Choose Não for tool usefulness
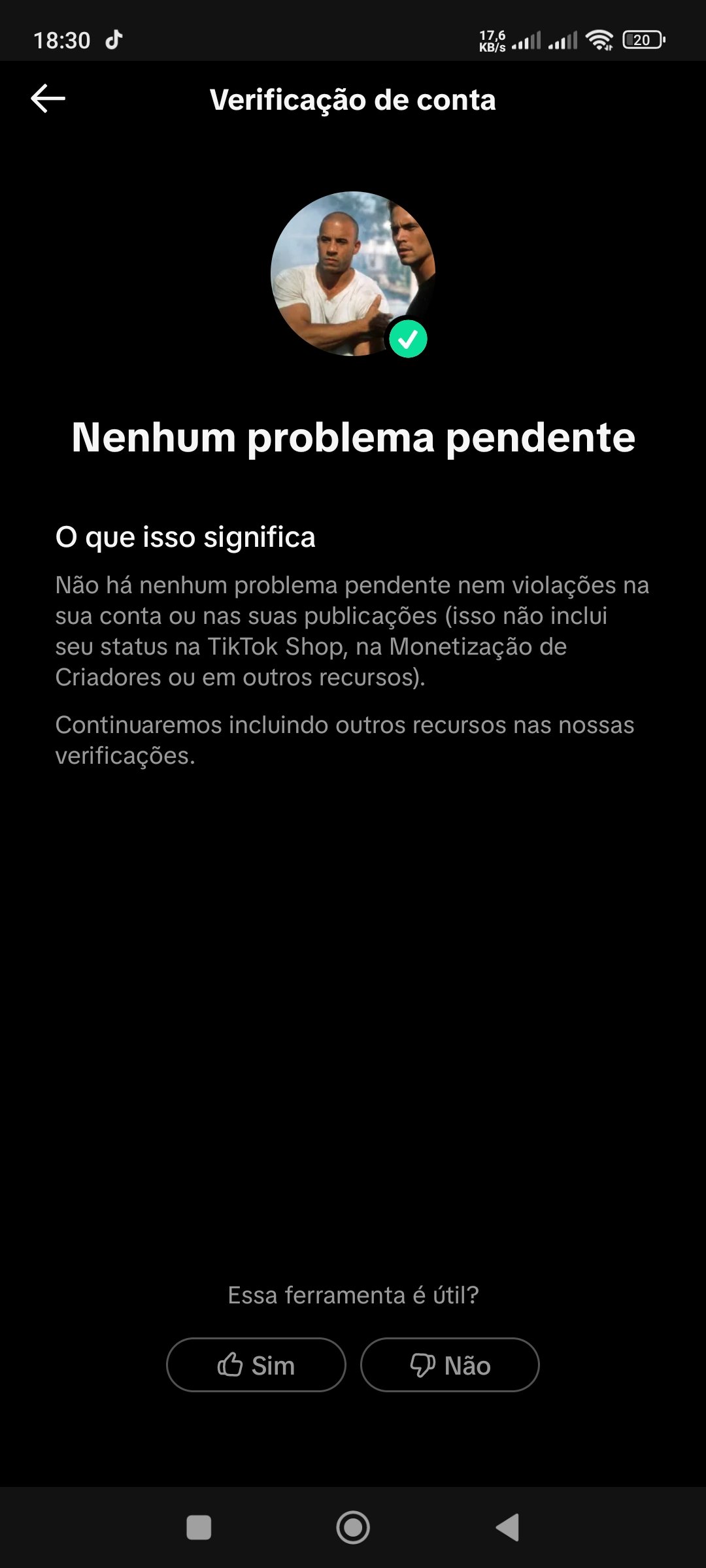 point(450,1365)
